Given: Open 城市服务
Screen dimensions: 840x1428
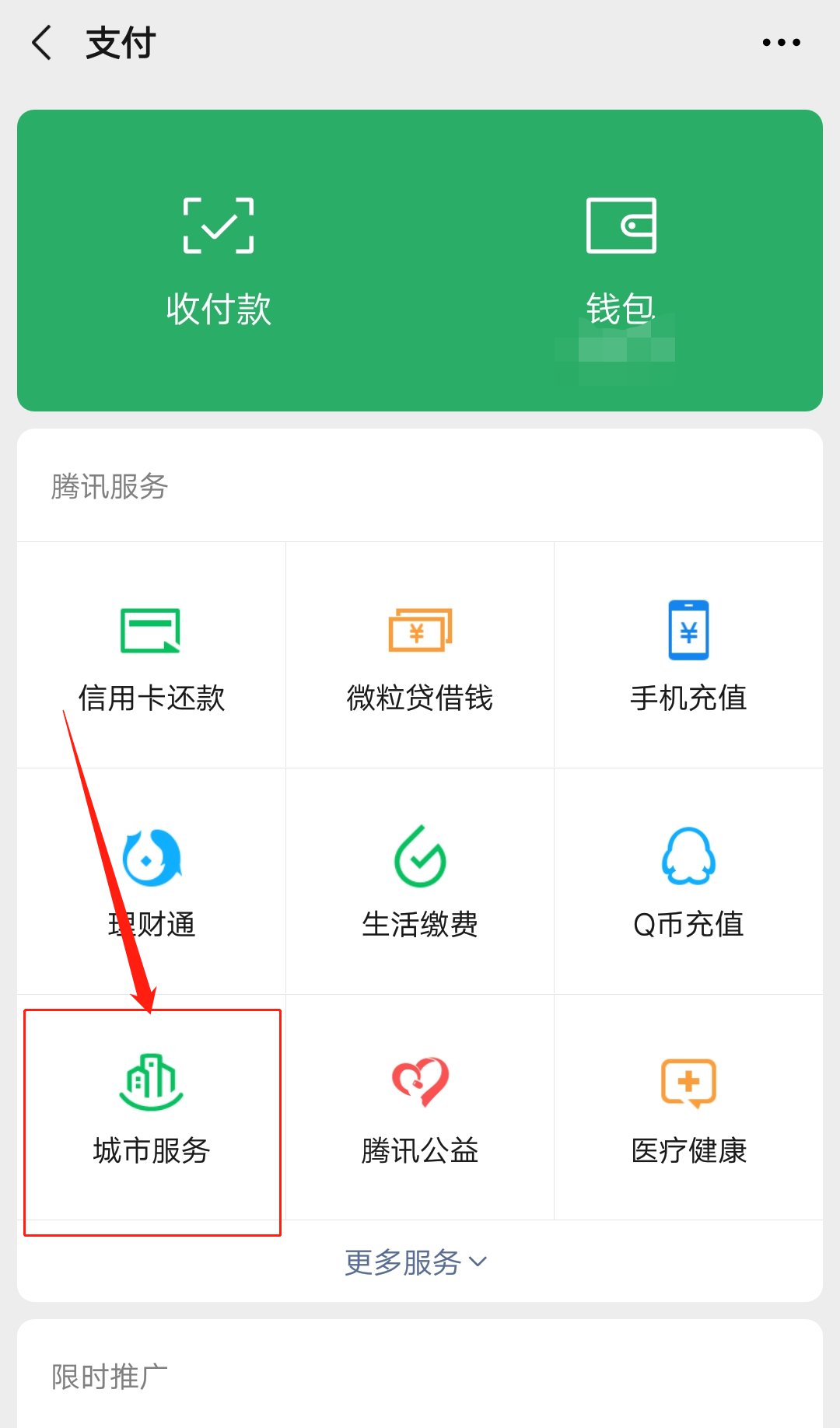Looking at the screenshot, I should coord(152,1108).
